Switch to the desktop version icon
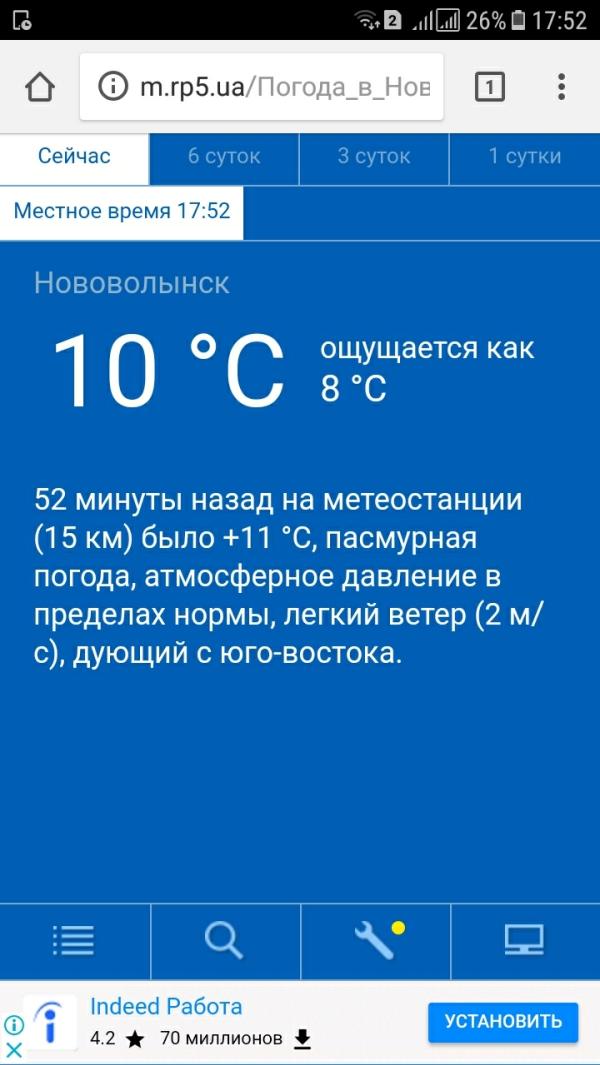600x1065 pixels. [x=524, y=940]
